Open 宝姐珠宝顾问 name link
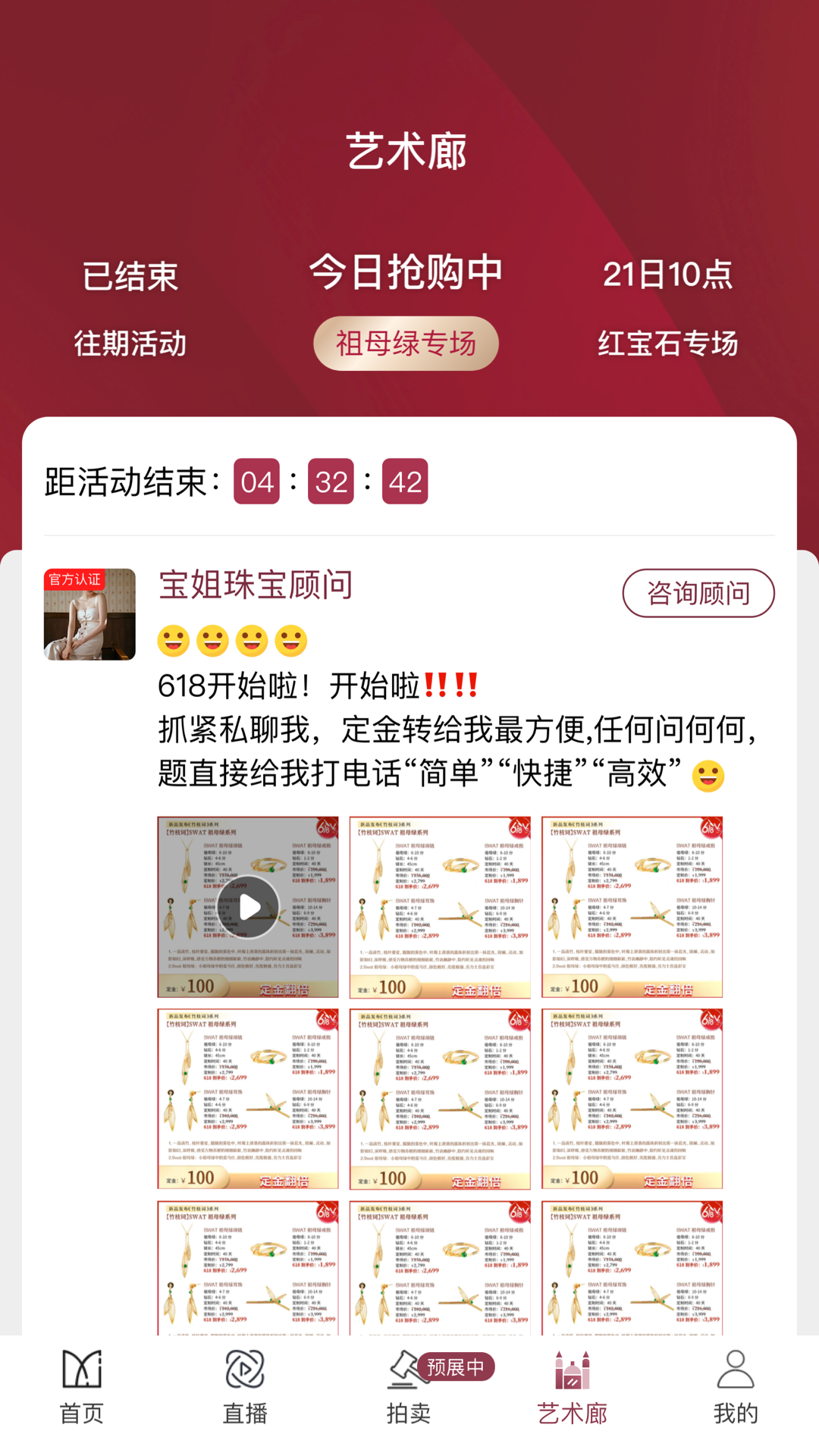Image resolution: width=819 pixels, height=1456 pixels. [x=256, y=585]
